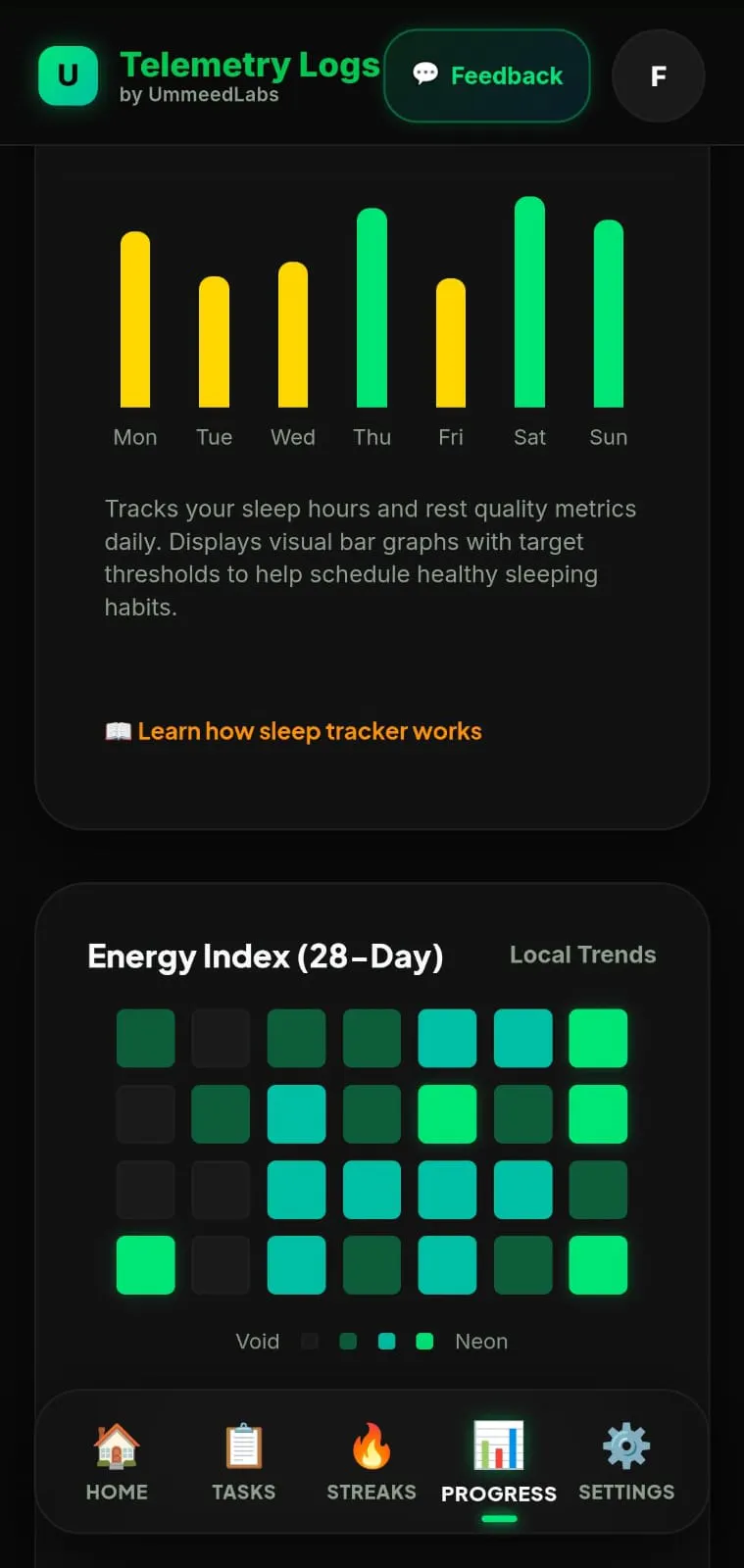Open the Feedback button

(x=487, y=75)
